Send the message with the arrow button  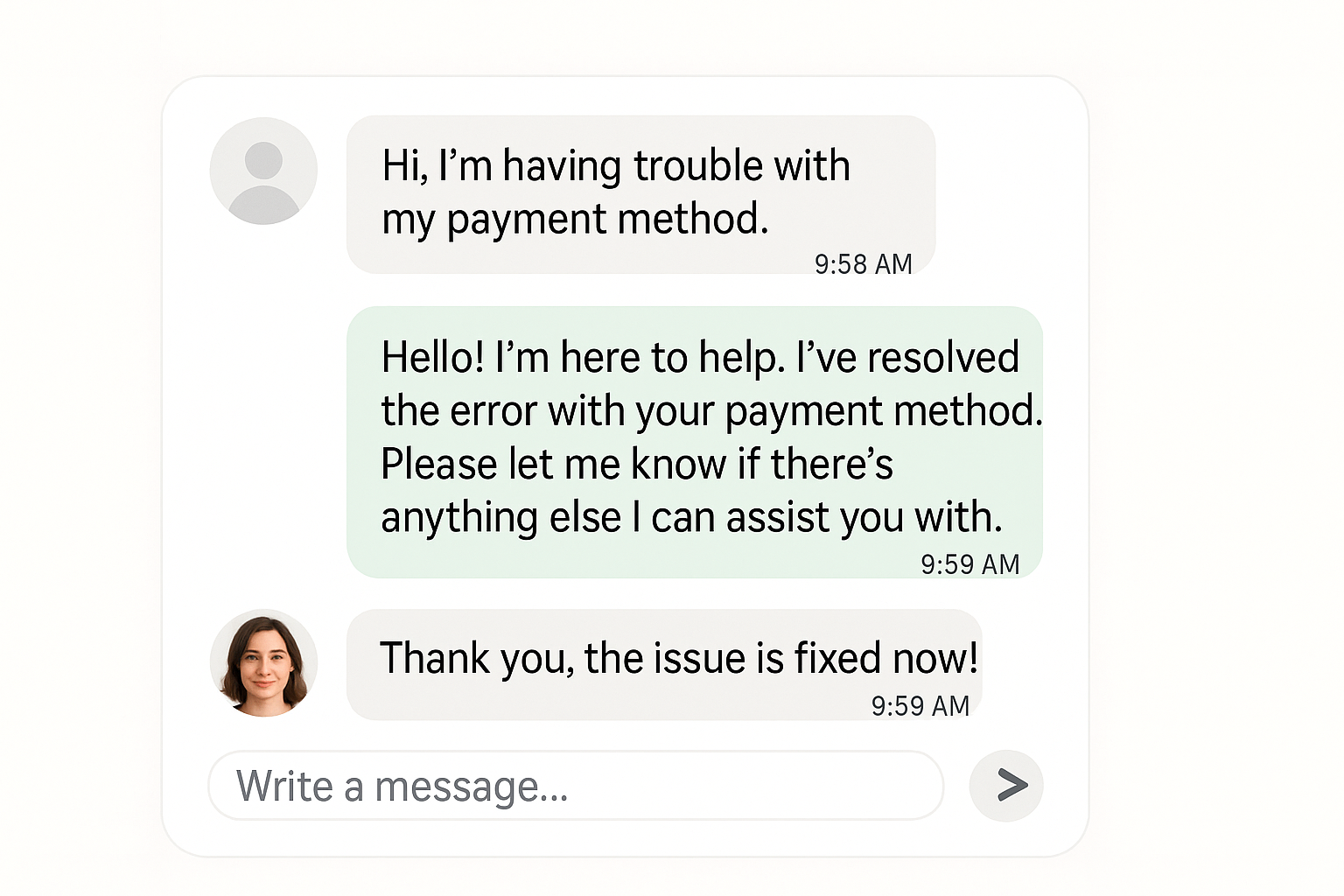[1006, 786]
